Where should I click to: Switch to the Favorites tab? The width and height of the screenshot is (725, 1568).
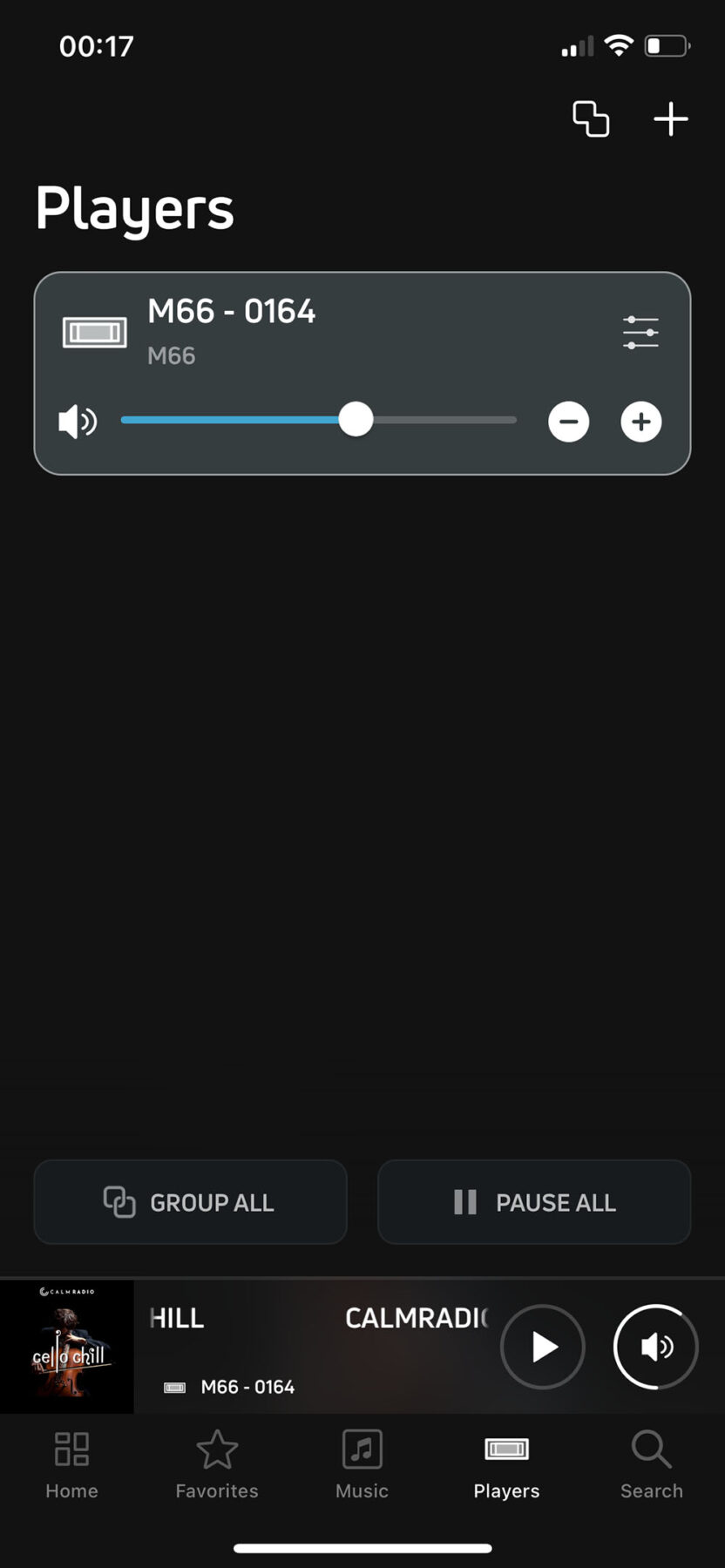click(217, 1465)
